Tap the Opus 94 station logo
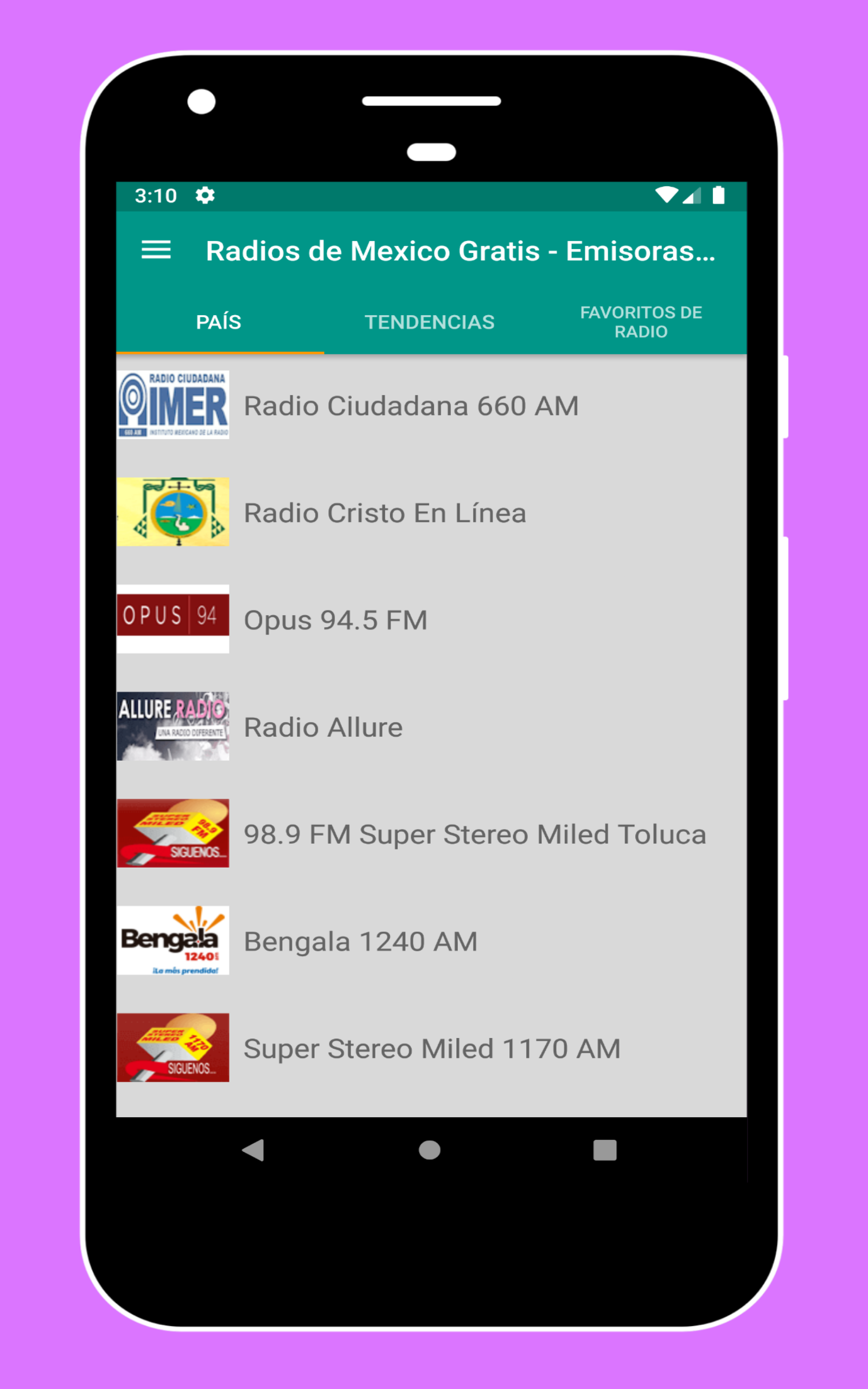868x1389 pixels. click(173, 618)
